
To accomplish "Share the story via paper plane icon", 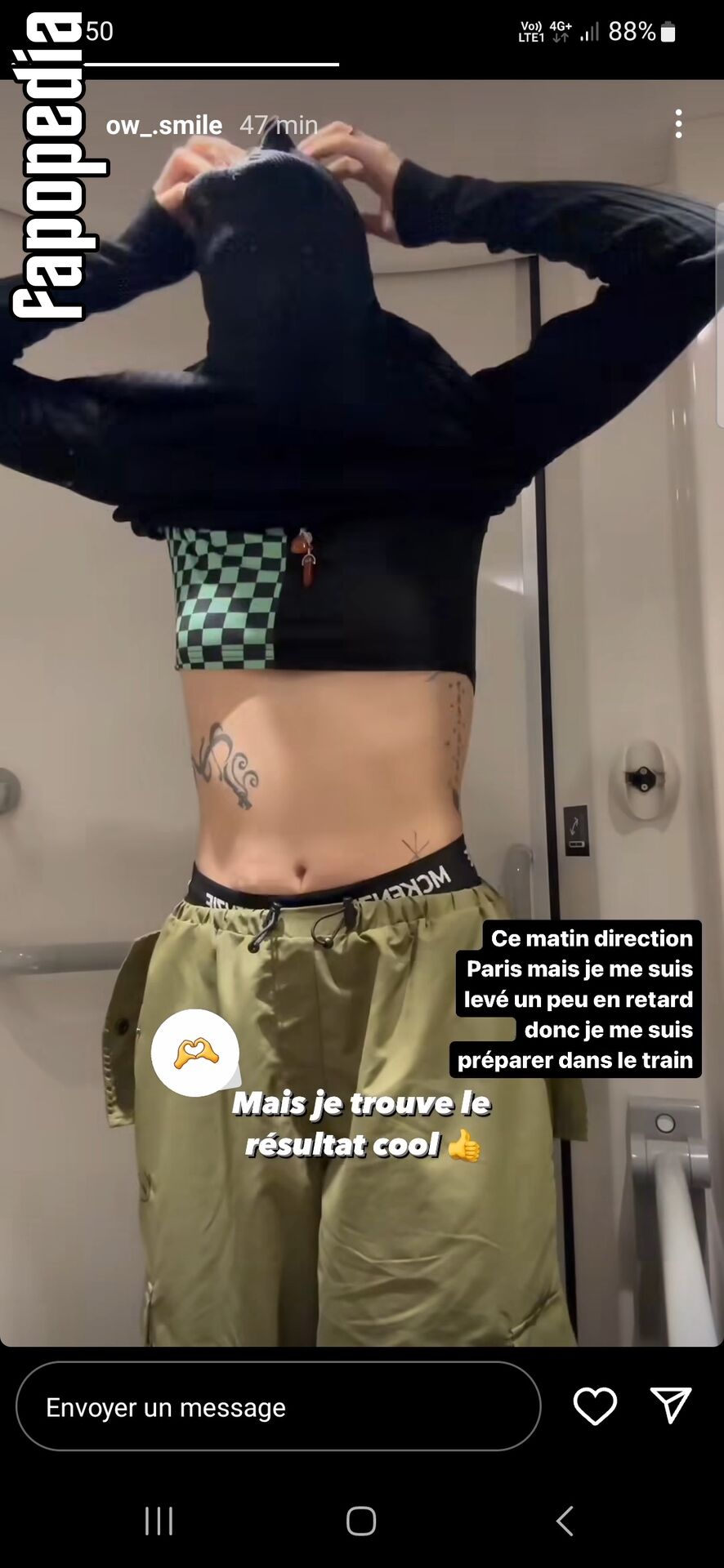I will [x=671, y=1405].
